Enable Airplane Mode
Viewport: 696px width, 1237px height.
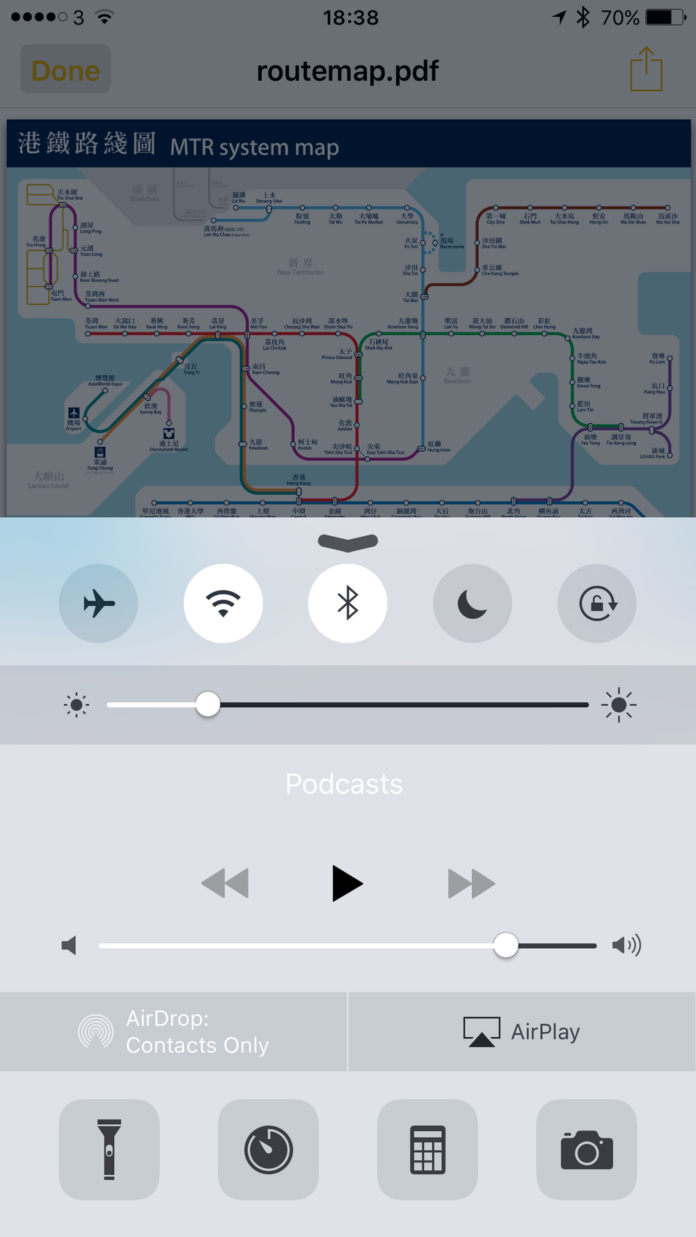pos(98,603)
